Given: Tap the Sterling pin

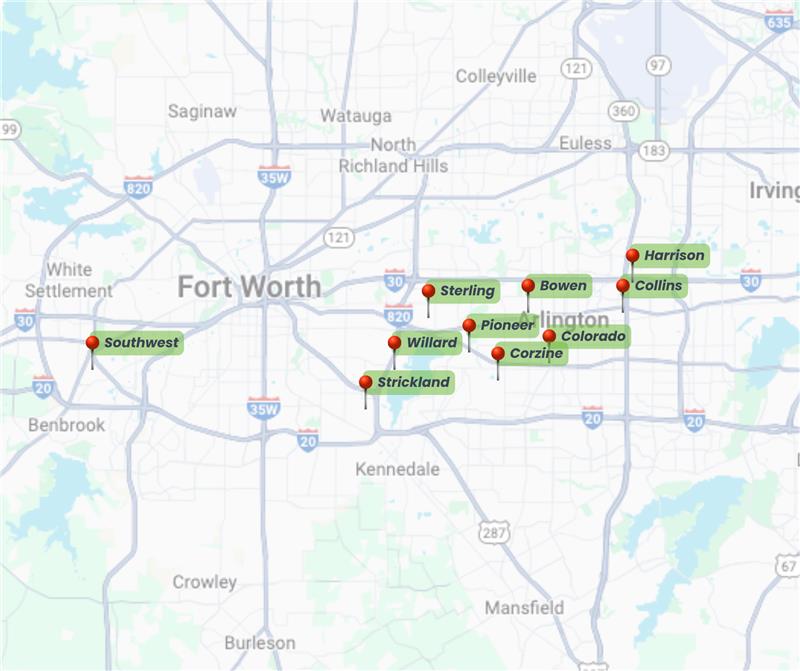Looking at the screenshot, I should click(x=428, y=292).
